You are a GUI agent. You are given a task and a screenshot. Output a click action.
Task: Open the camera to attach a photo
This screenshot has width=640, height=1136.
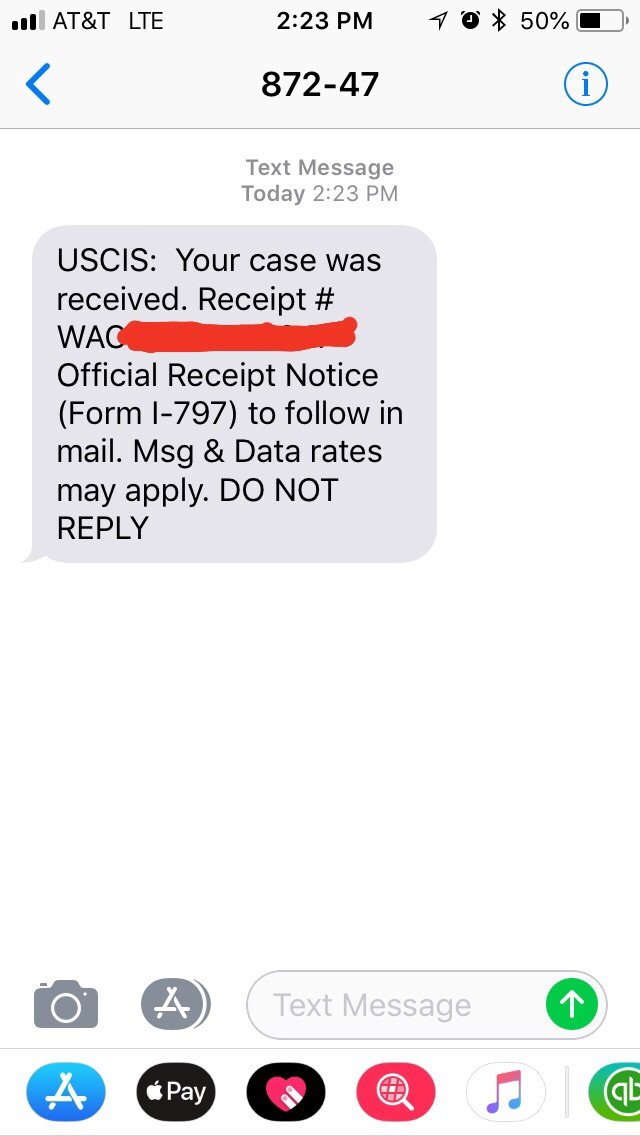[66, 1004]
